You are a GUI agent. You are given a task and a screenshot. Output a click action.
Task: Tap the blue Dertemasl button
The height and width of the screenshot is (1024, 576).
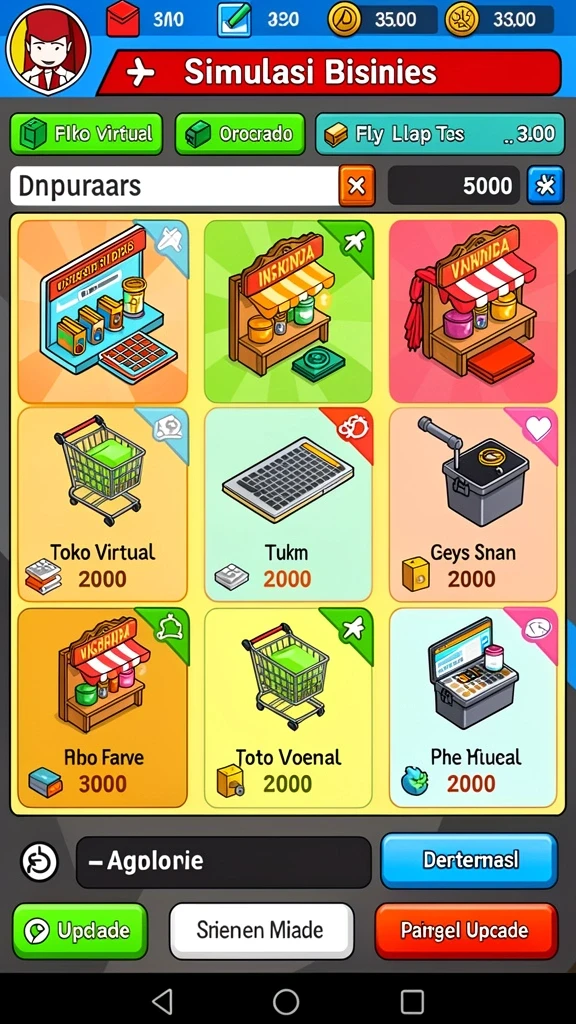(469, 861)
